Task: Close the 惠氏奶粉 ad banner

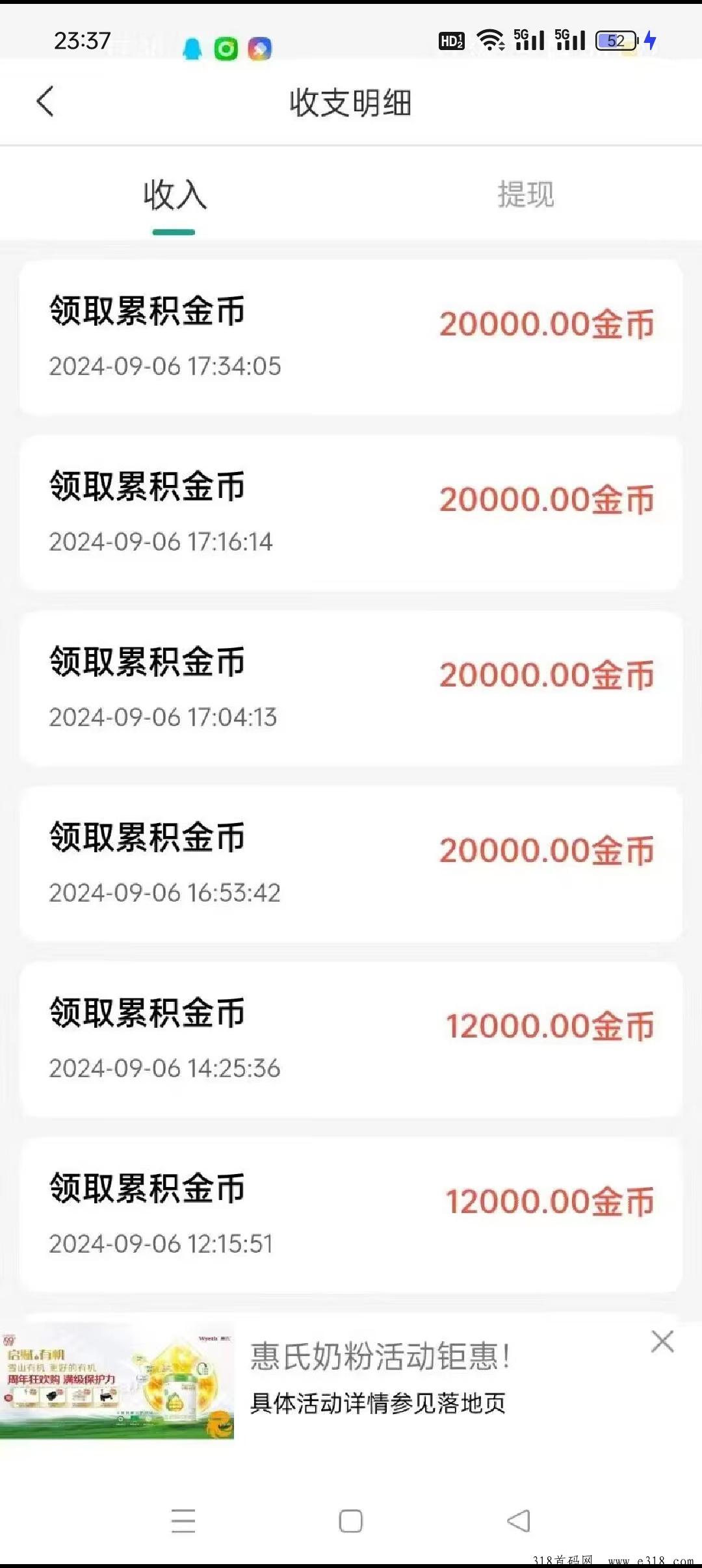Action: [662, 1341]
